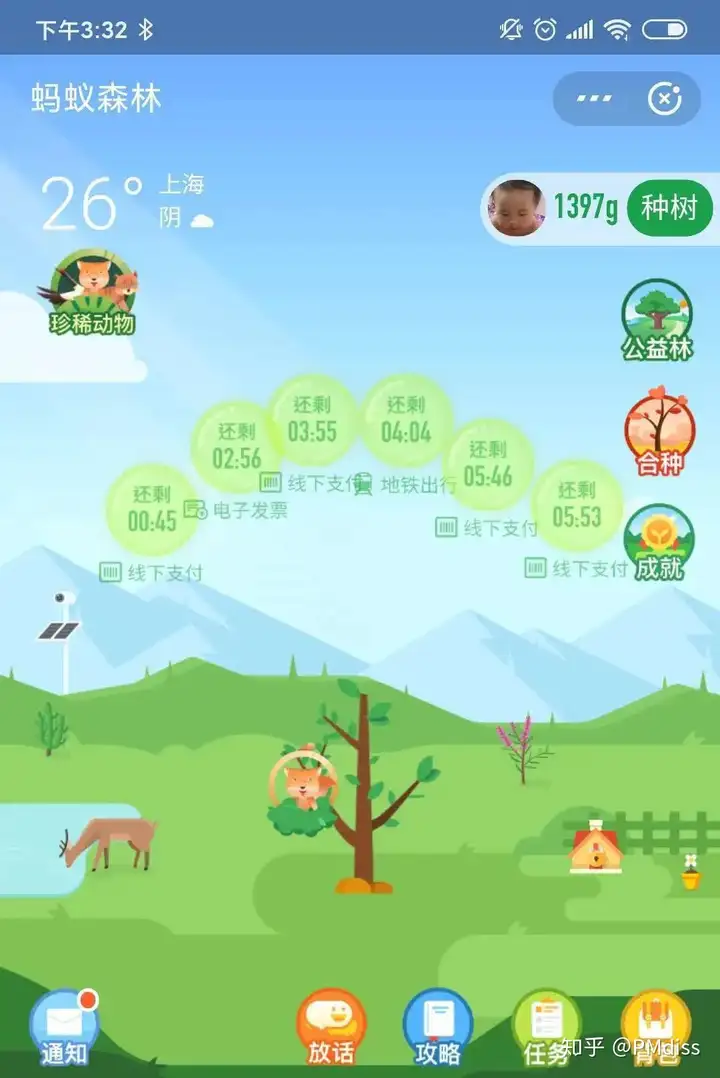Tap the energy bubble with 00:45 remaining

pyautogui.click(x=152, y=509)
